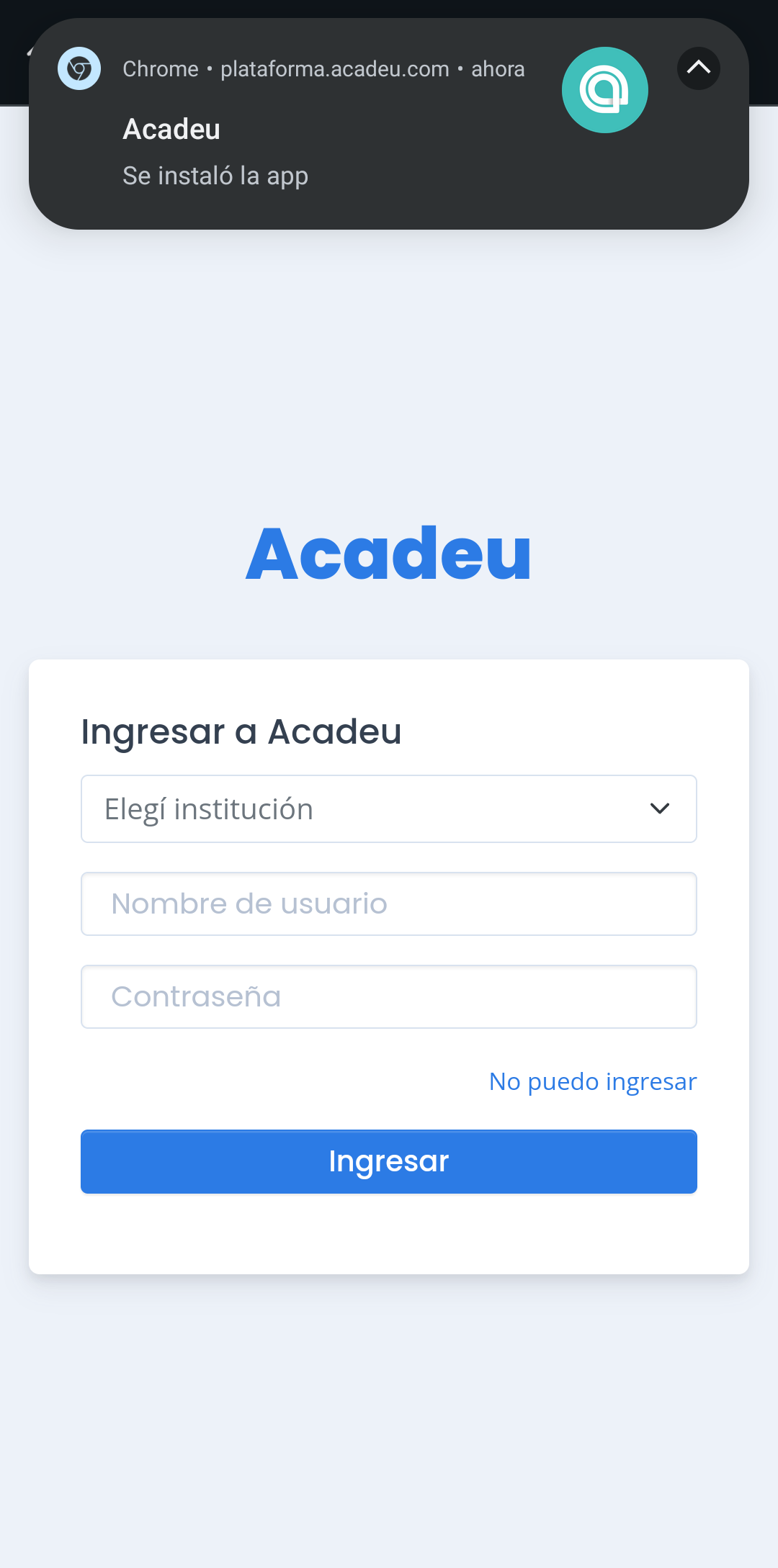Open the No puedo ingresar link

click(592, 1081)
